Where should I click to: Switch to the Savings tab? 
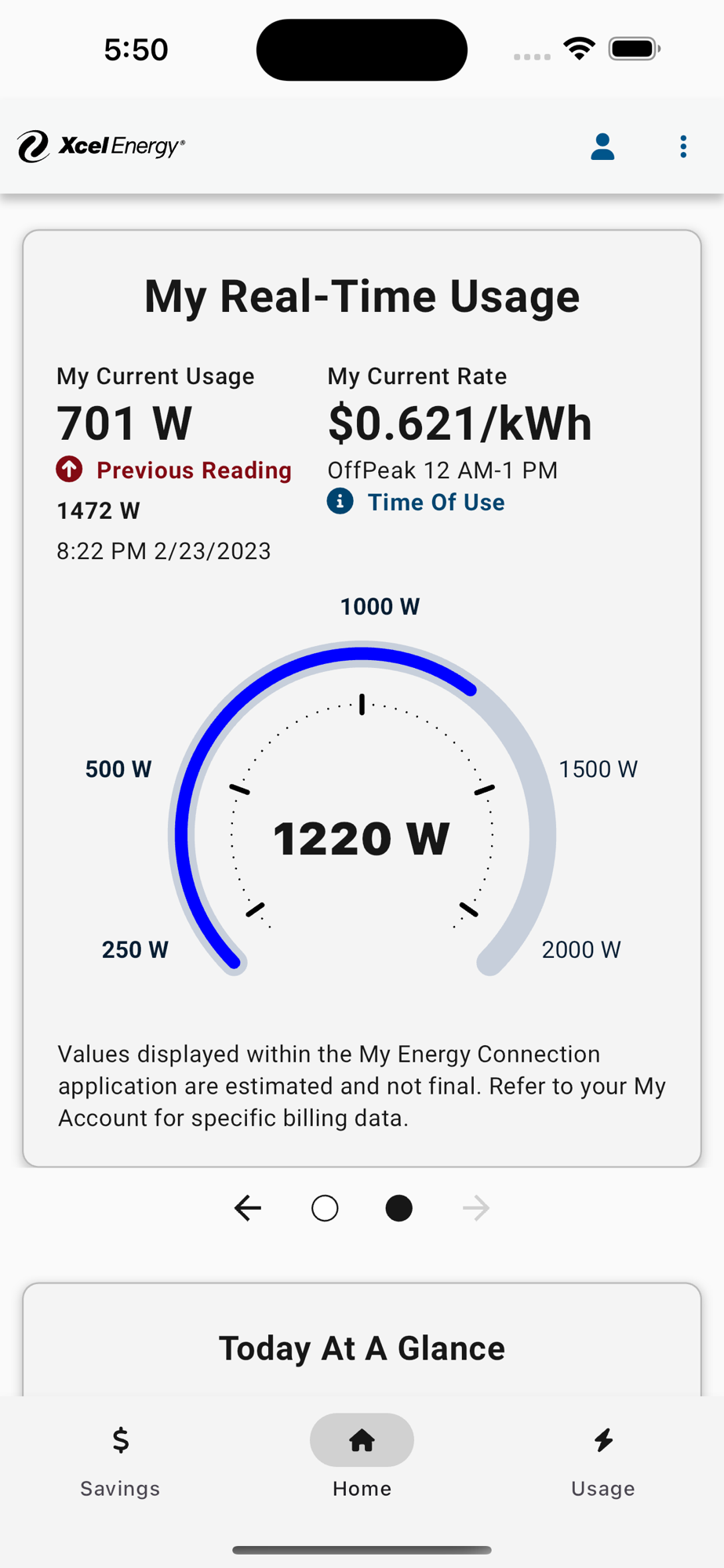[x=120, y=1460]
